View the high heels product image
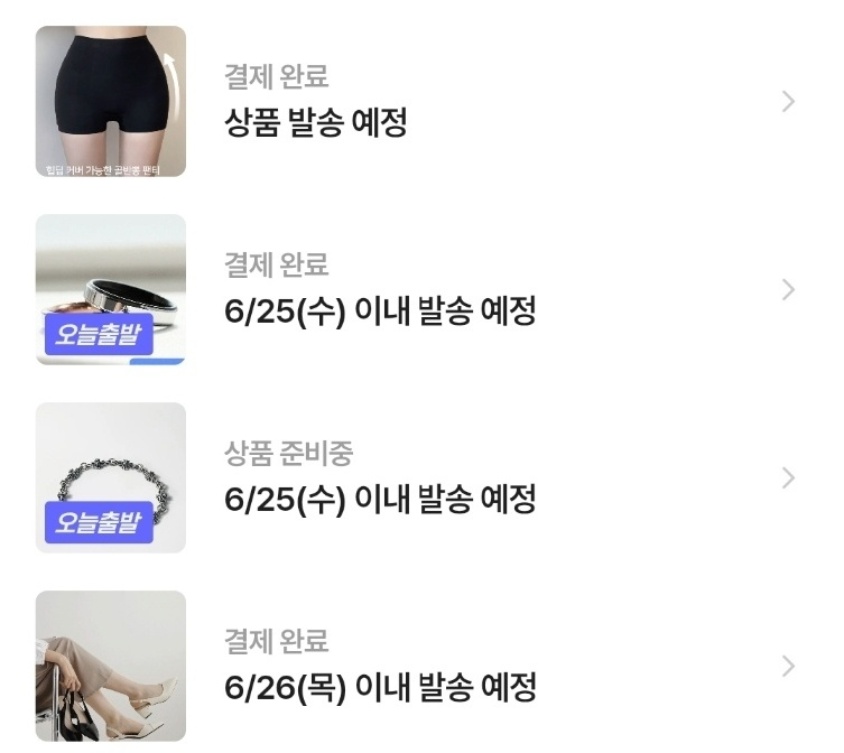This screenshot has height=753, width=844. click(x=111, y=665)
